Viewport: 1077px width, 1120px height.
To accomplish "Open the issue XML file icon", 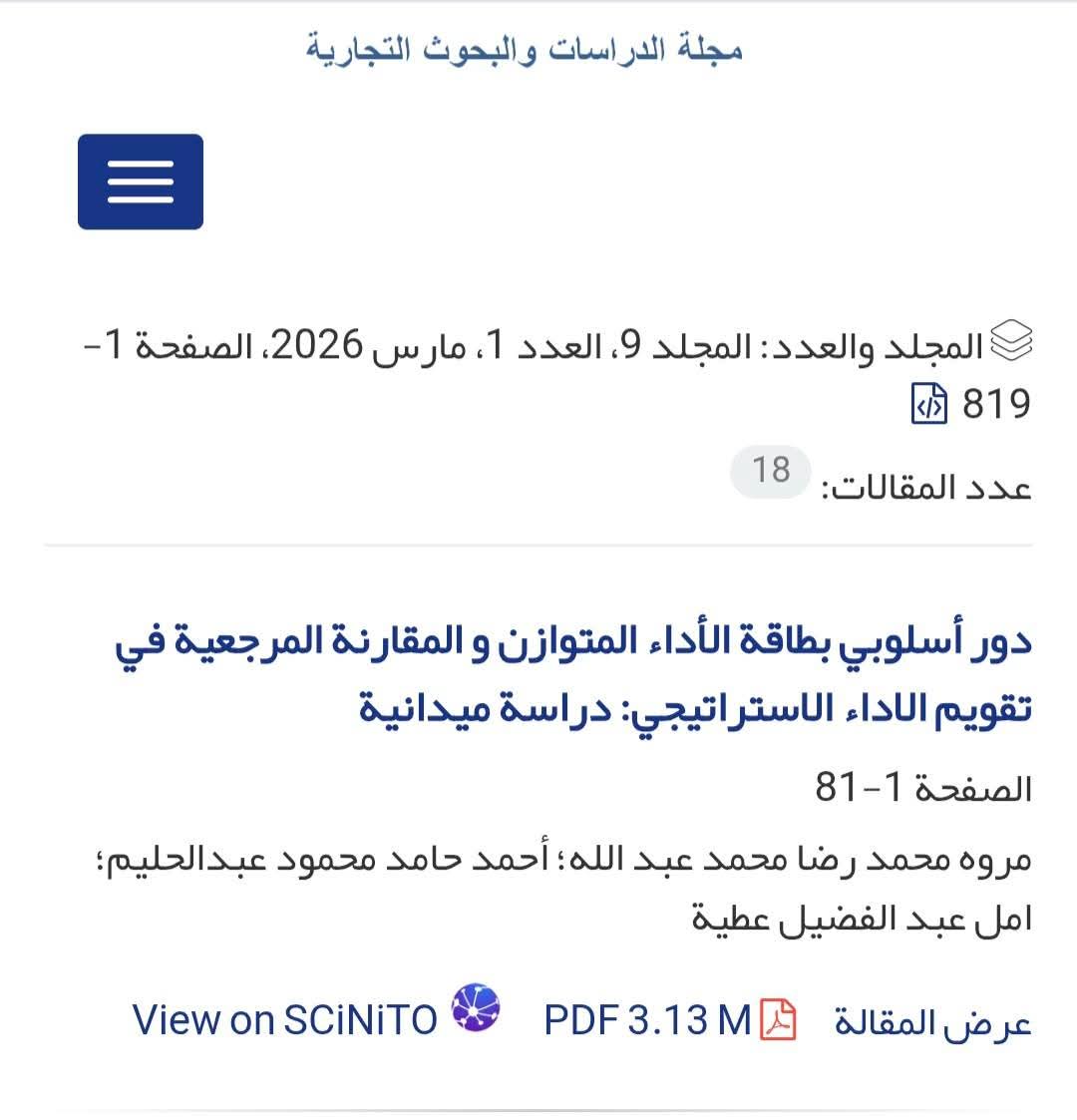I will pos(928,405).
